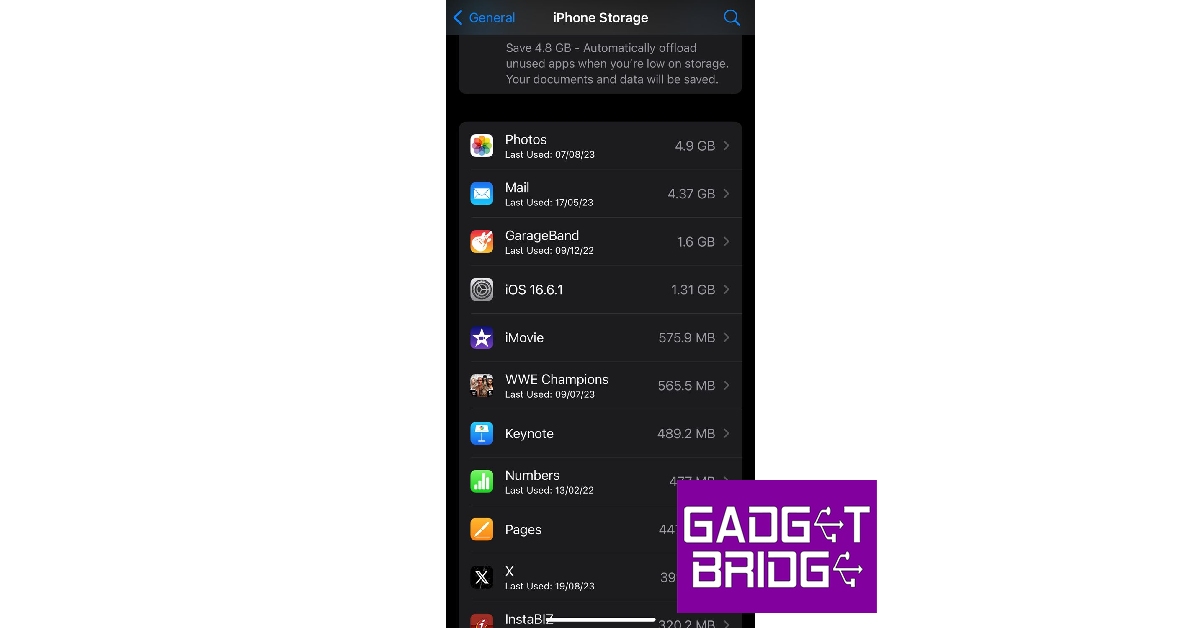The height and width of the screenshot is (628, 1200).
Task: Go back to General settings
Action: [484, 18]
